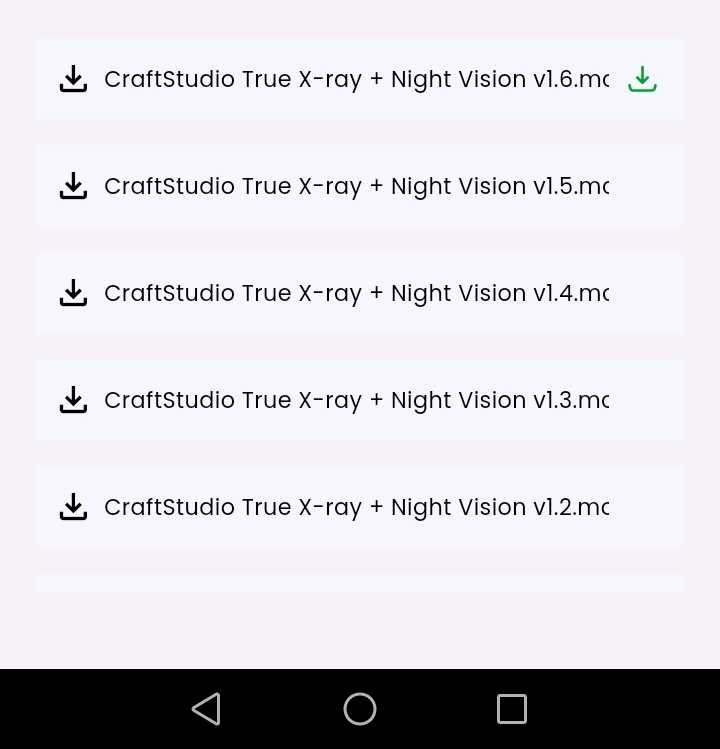Go back using the system back button
The height and width of the screenshot is (749, 720).
(x=206, y=709)
